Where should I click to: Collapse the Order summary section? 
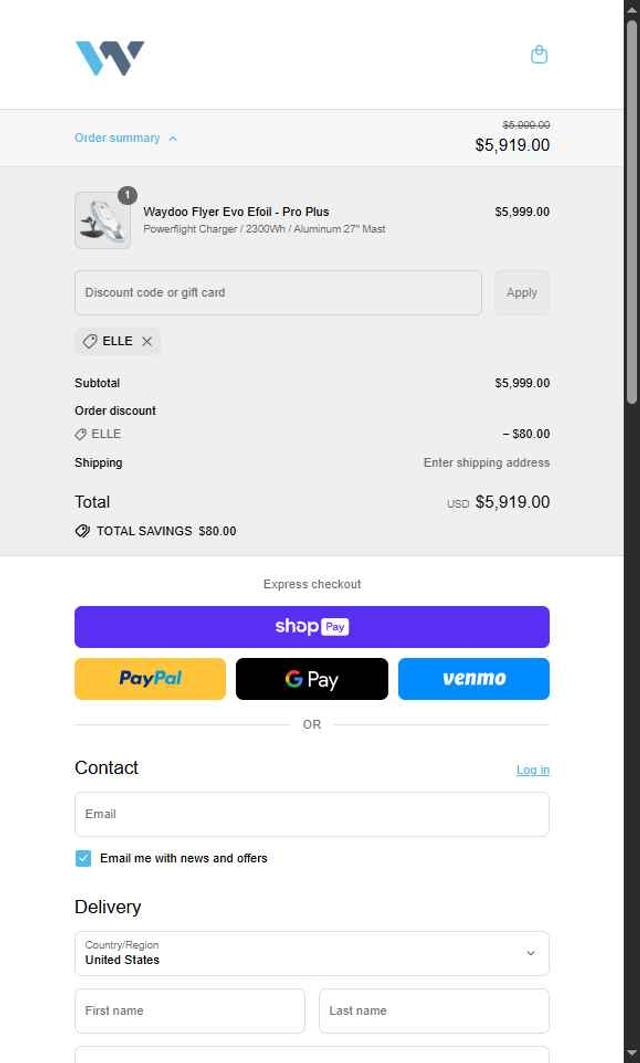click(x=126, y=138)
